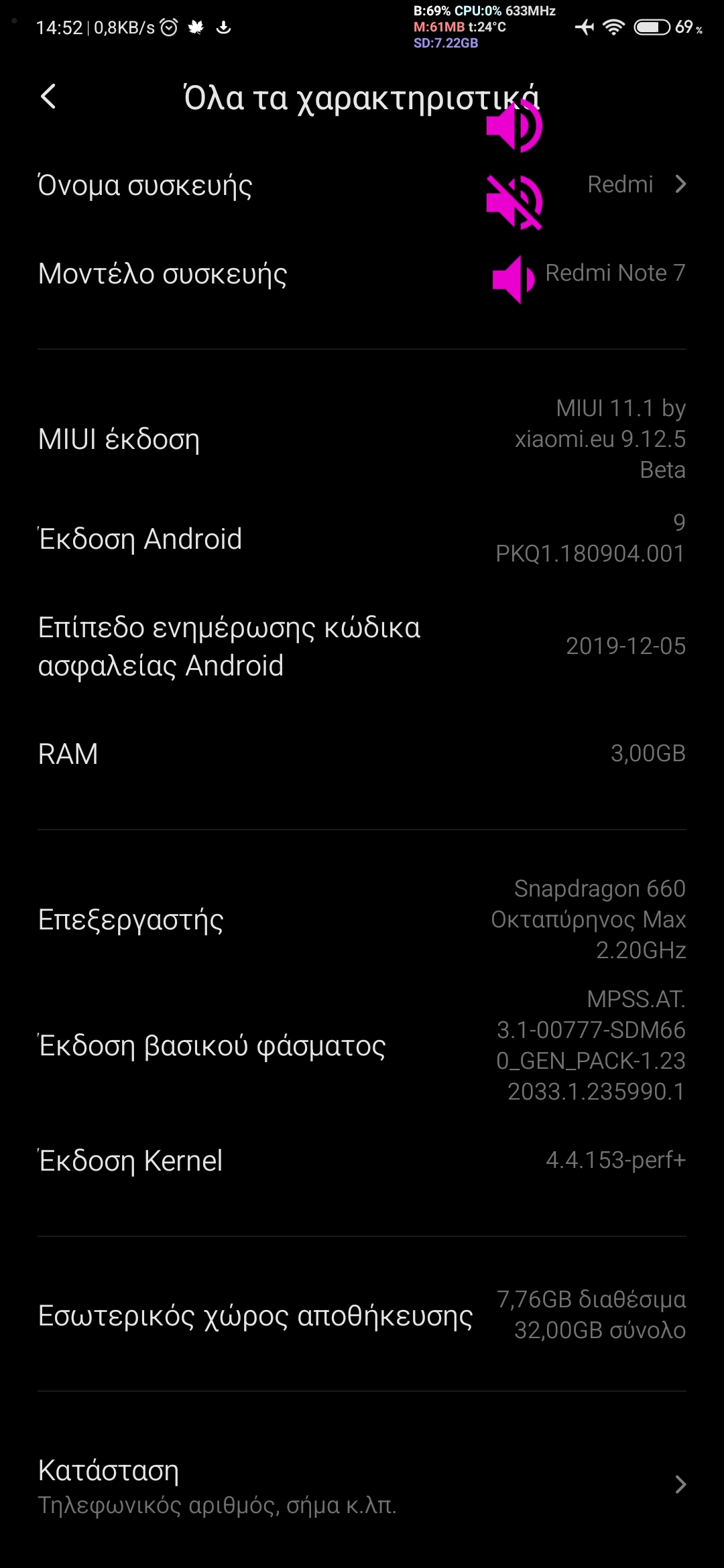Tap the magenta volume up overlay icon
This screenshot has height=1568, width=724.
pyautogui.click(x=514, y=125)
